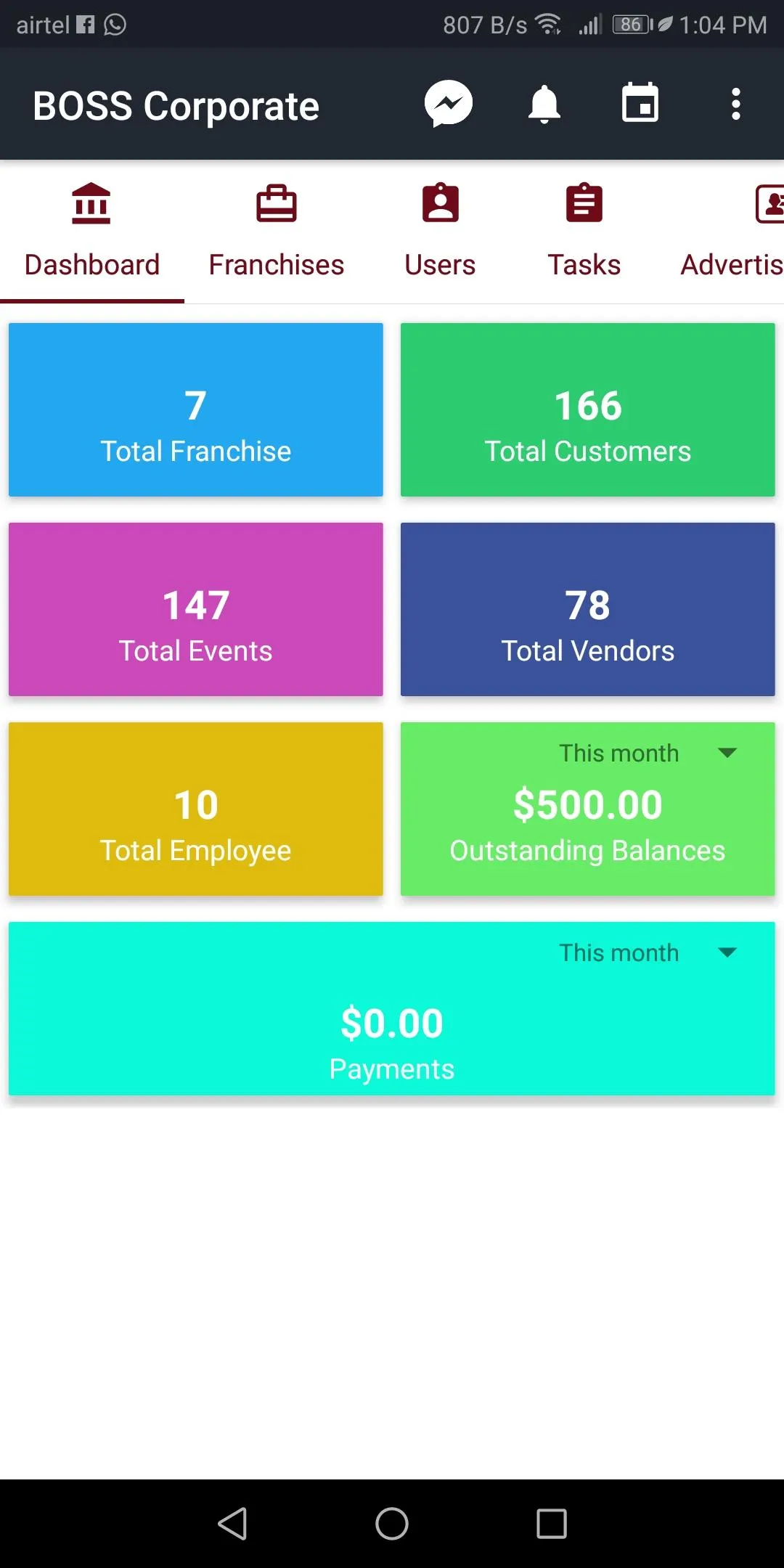View the Total Customers card
The height and width of the screenshot is (1568, 784).
click(x=588, y=410)
